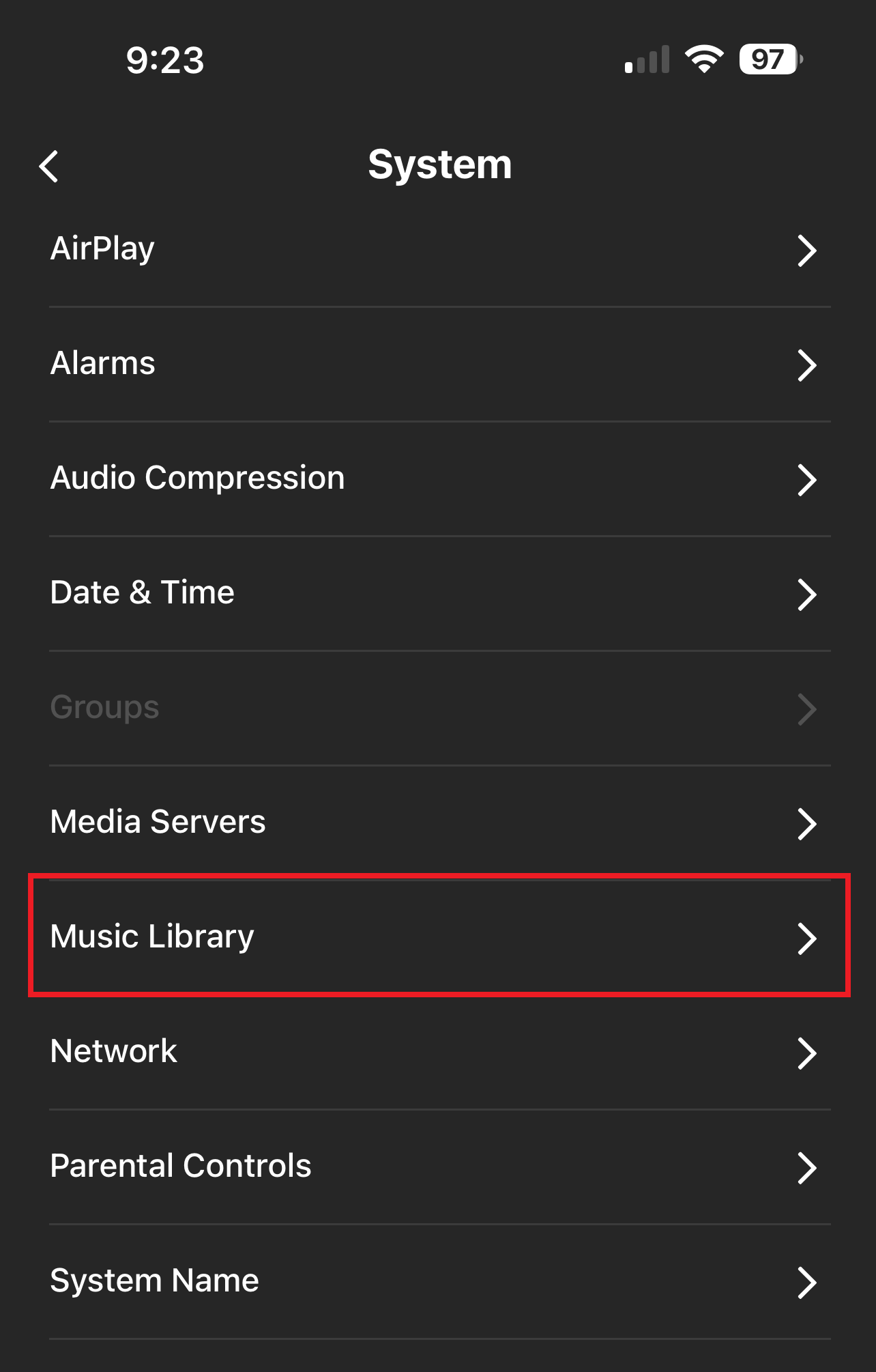Tap the back arrow to leave System

pos(49,166)
